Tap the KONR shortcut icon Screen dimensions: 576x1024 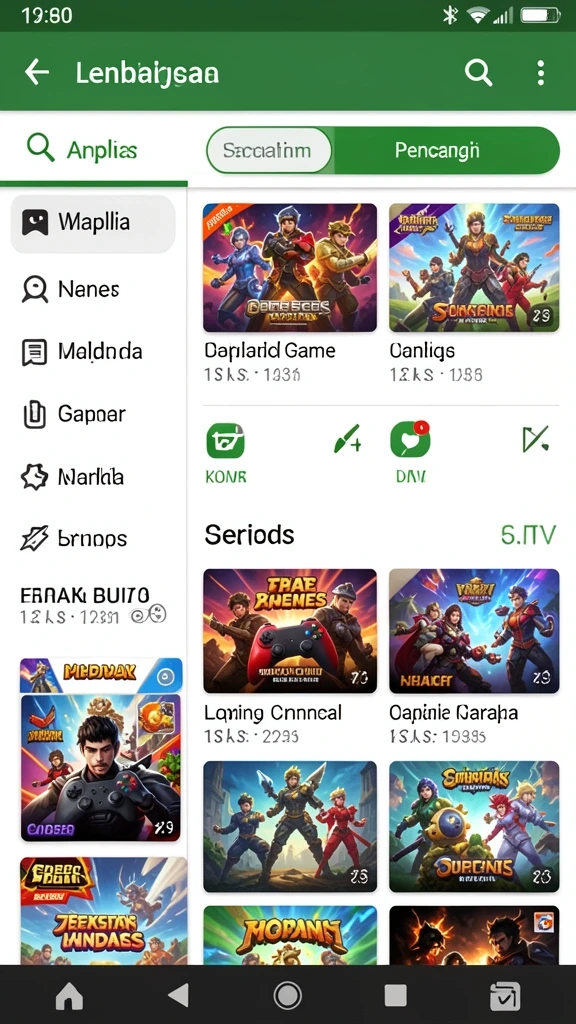(225, 453)
